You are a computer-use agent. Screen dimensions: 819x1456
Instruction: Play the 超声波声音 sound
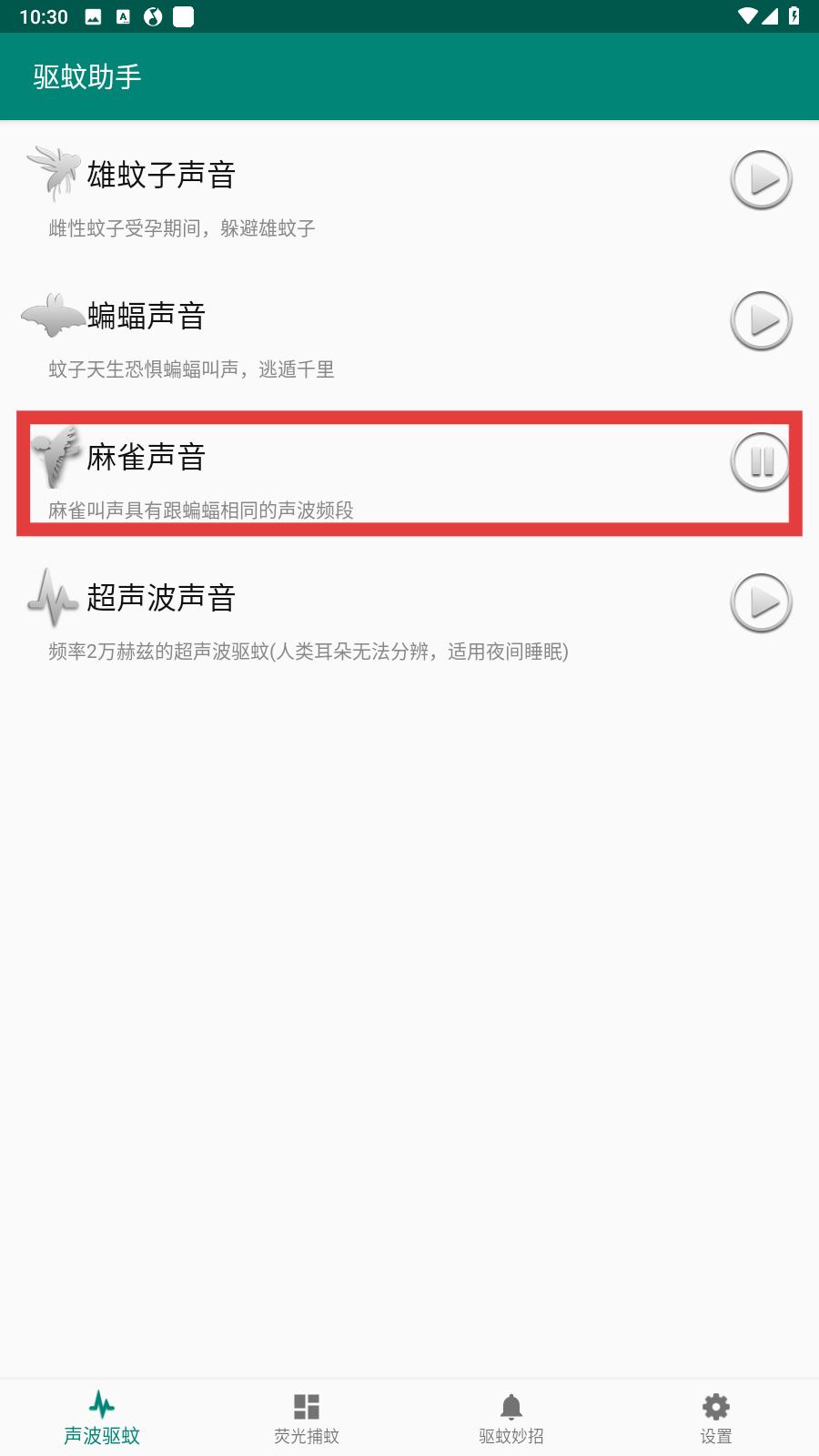[x=761, y=603]
